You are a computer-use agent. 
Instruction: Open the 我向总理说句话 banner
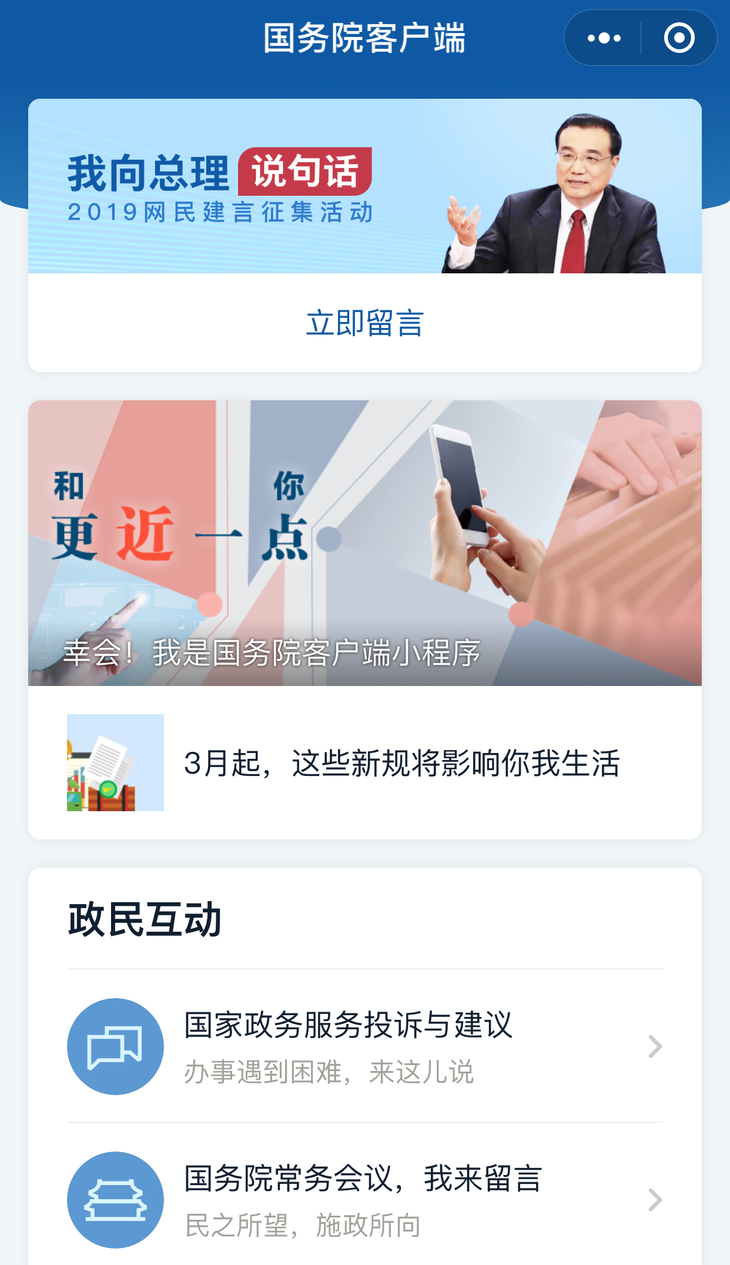(364, 186)
